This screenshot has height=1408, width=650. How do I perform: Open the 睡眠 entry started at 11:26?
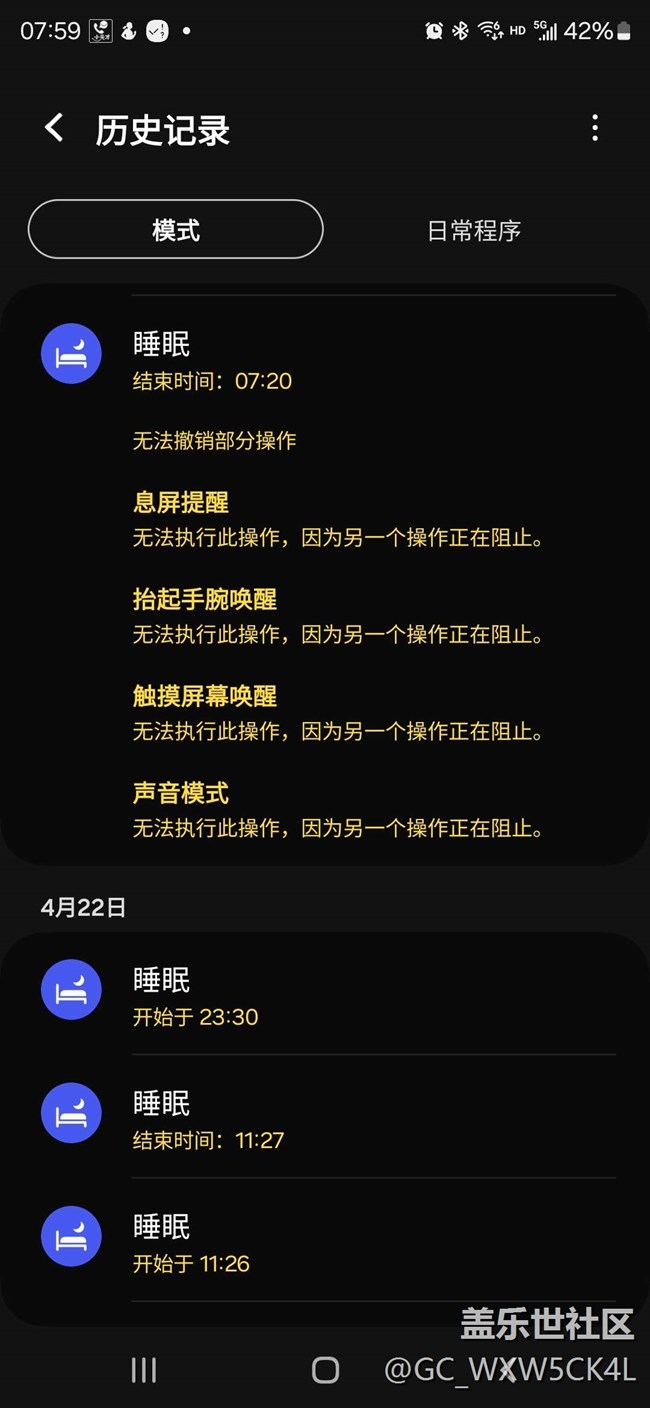coord(325,1243)
